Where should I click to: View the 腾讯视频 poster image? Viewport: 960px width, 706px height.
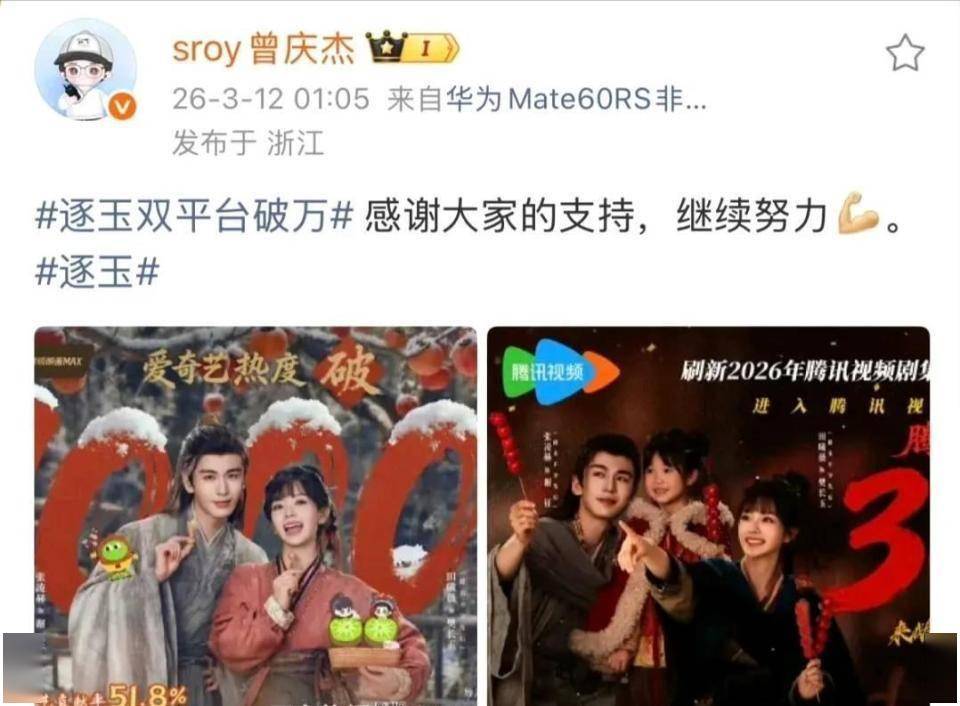[x=708, y=515]
